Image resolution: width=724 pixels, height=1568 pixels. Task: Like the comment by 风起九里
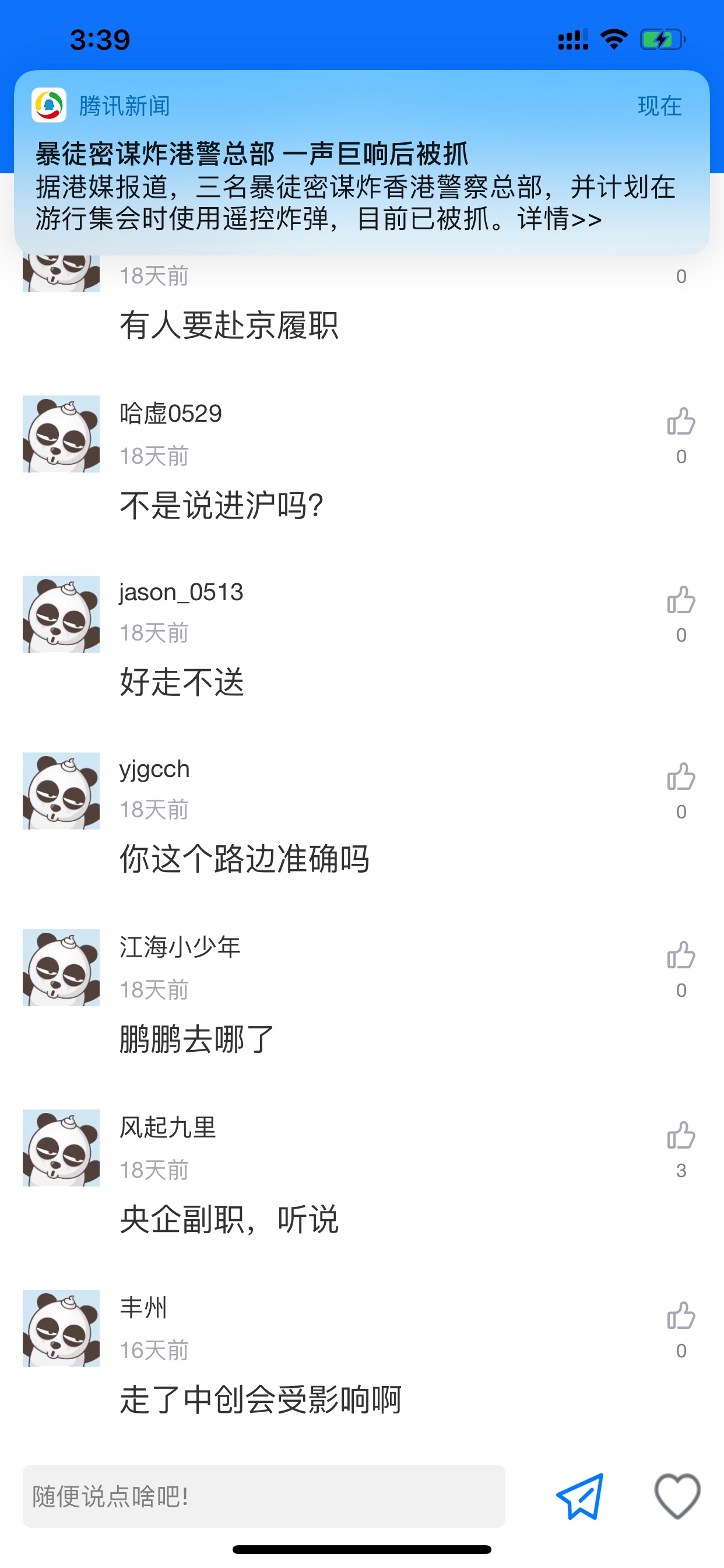tap(681, 1136)
